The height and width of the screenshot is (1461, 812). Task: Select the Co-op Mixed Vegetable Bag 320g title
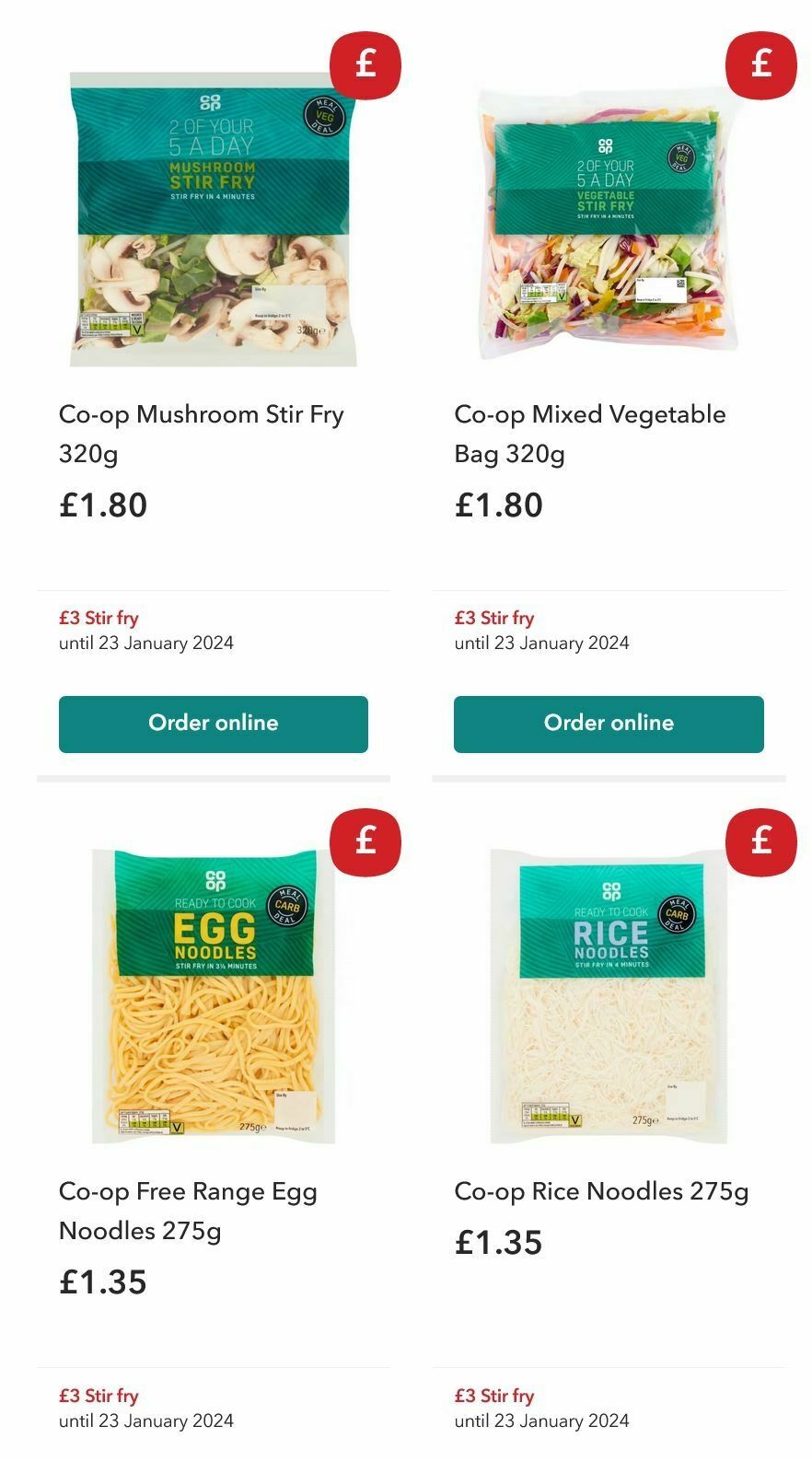[591, 433]
